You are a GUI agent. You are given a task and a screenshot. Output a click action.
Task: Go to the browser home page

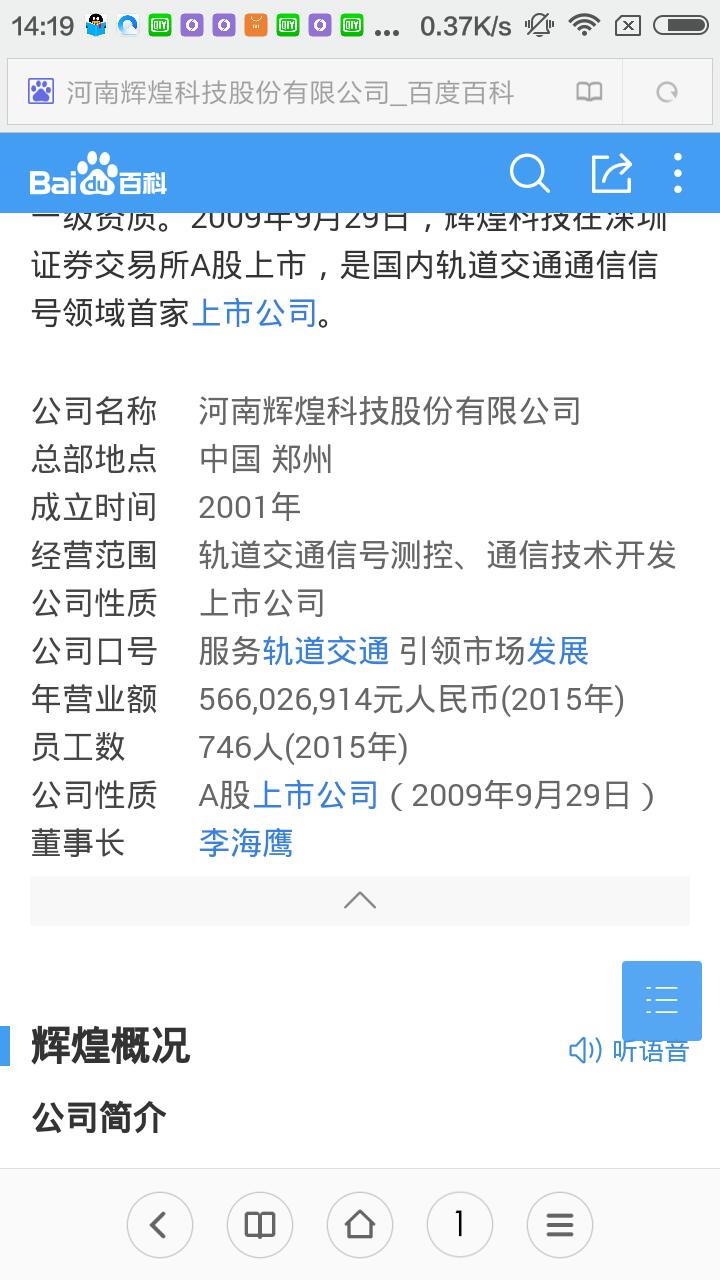coord(360,1225)
